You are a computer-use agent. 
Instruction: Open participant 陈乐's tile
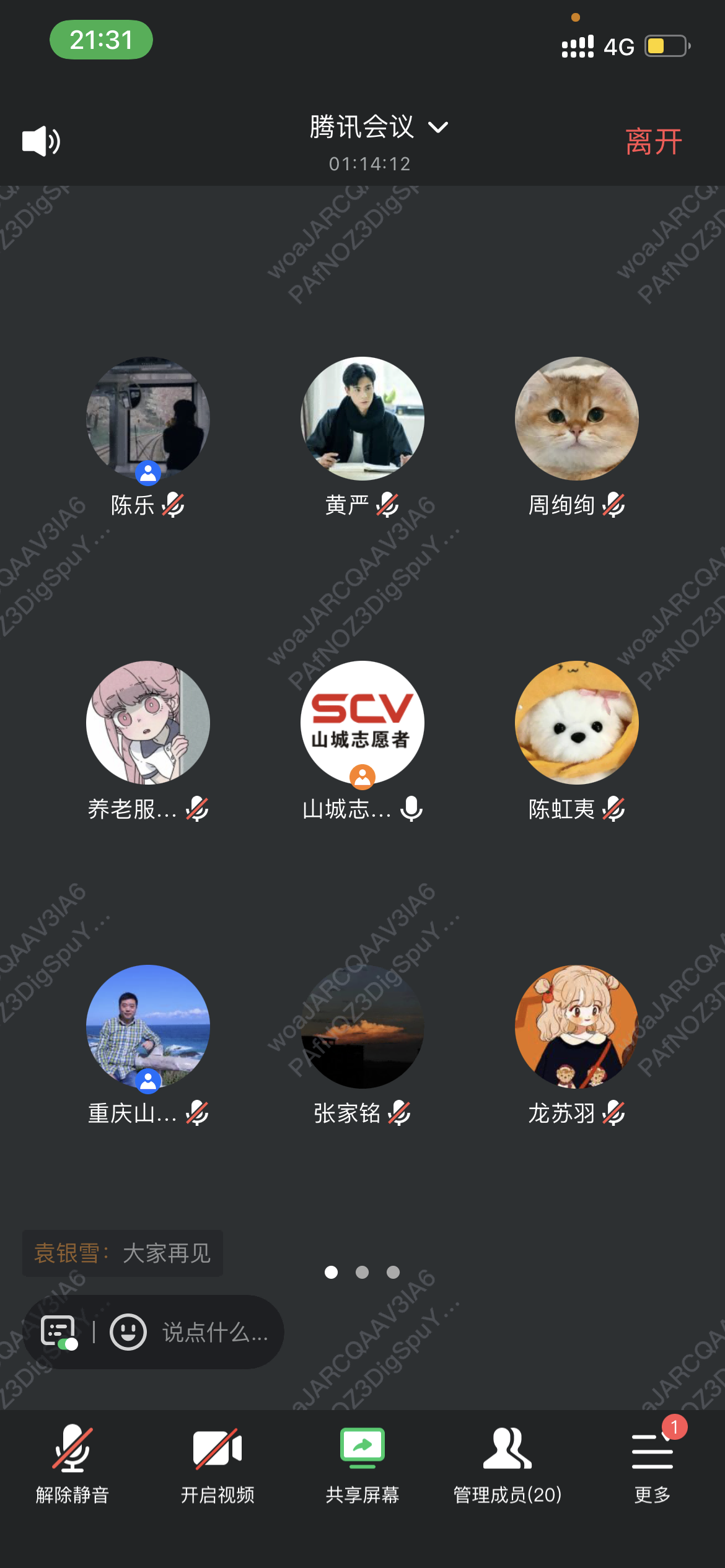pyautogui.click(x=148, y=419)
